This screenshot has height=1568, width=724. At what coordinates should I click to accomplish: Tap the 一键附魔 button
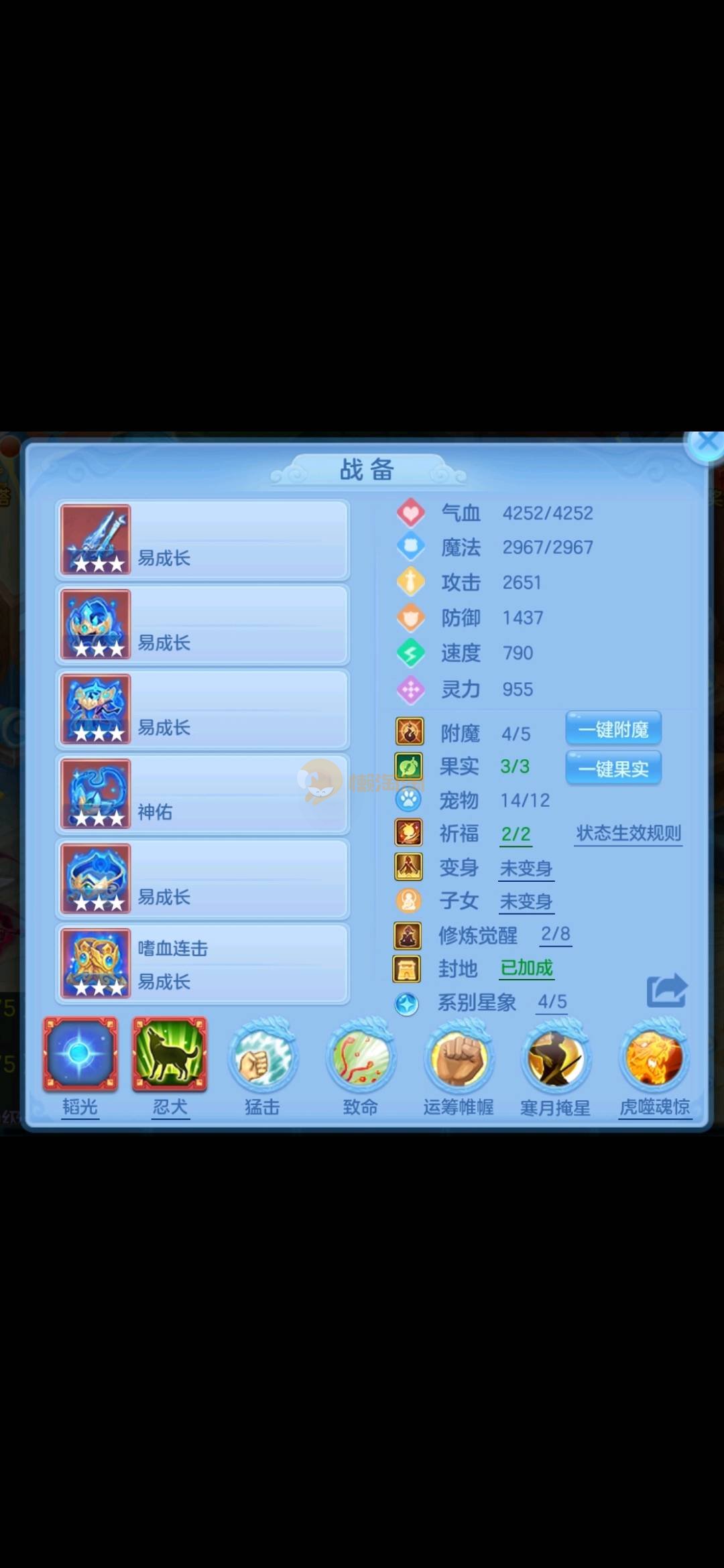613,729
